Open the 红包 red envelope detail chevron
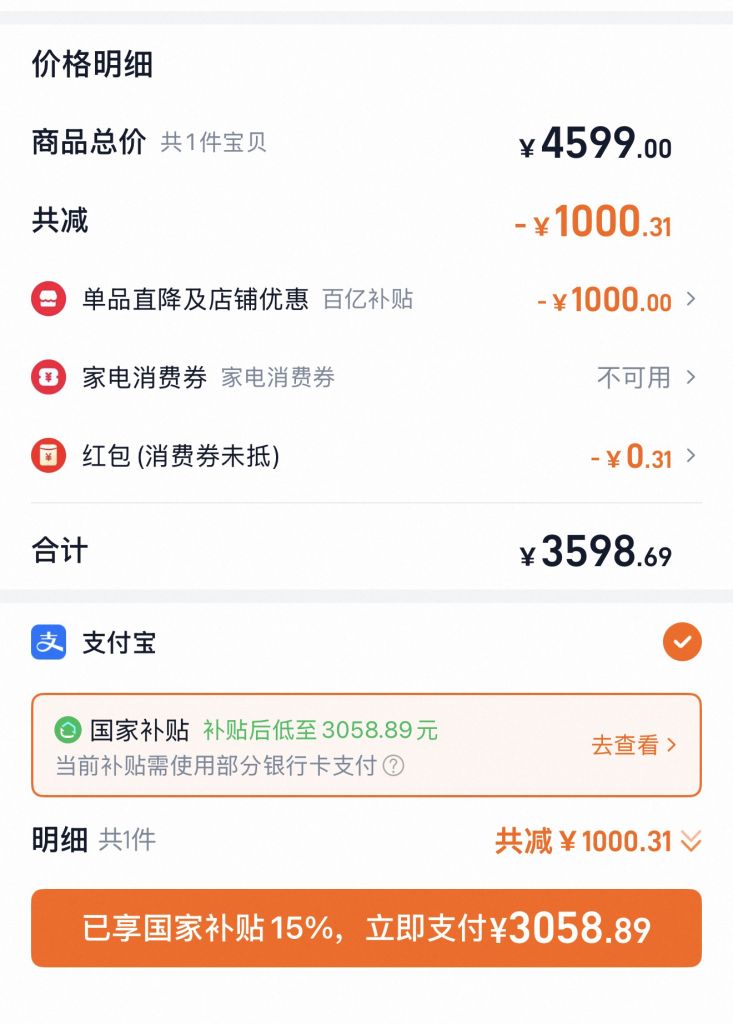The image size is (733, 1024). [689, 456]
